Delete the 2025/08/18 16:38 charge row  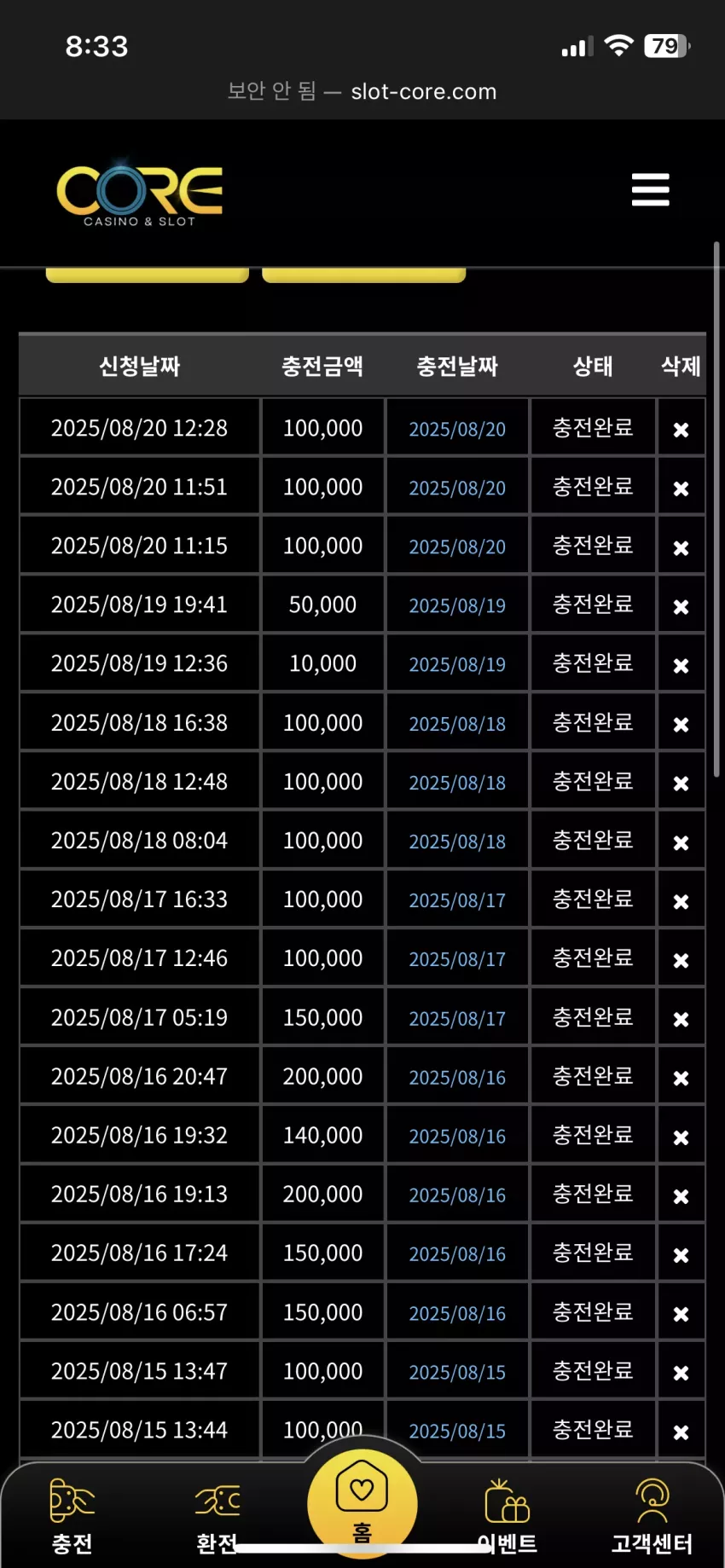681,724
